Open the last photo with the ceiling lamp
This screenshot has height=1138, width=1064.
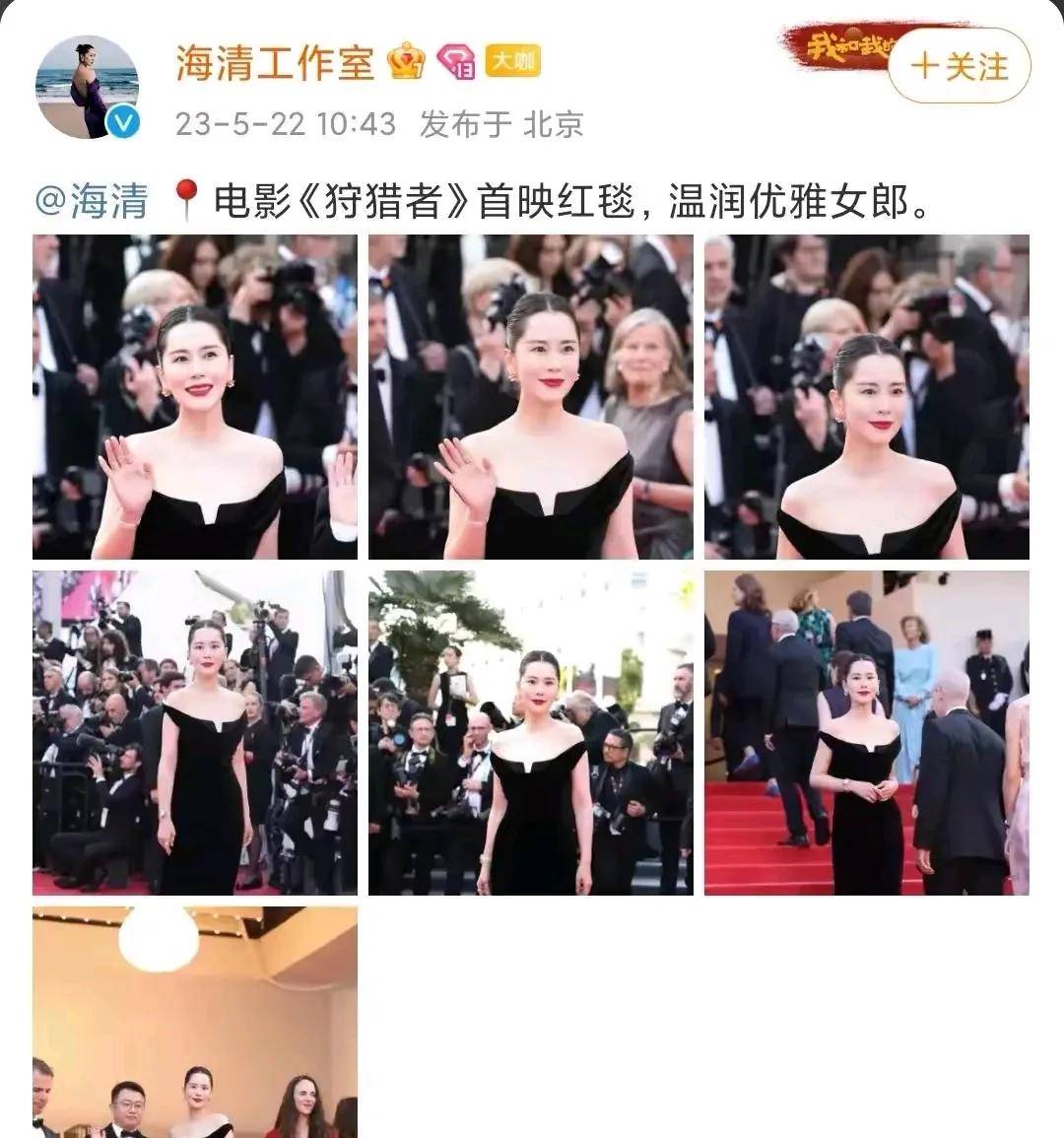click(194, 1022)
